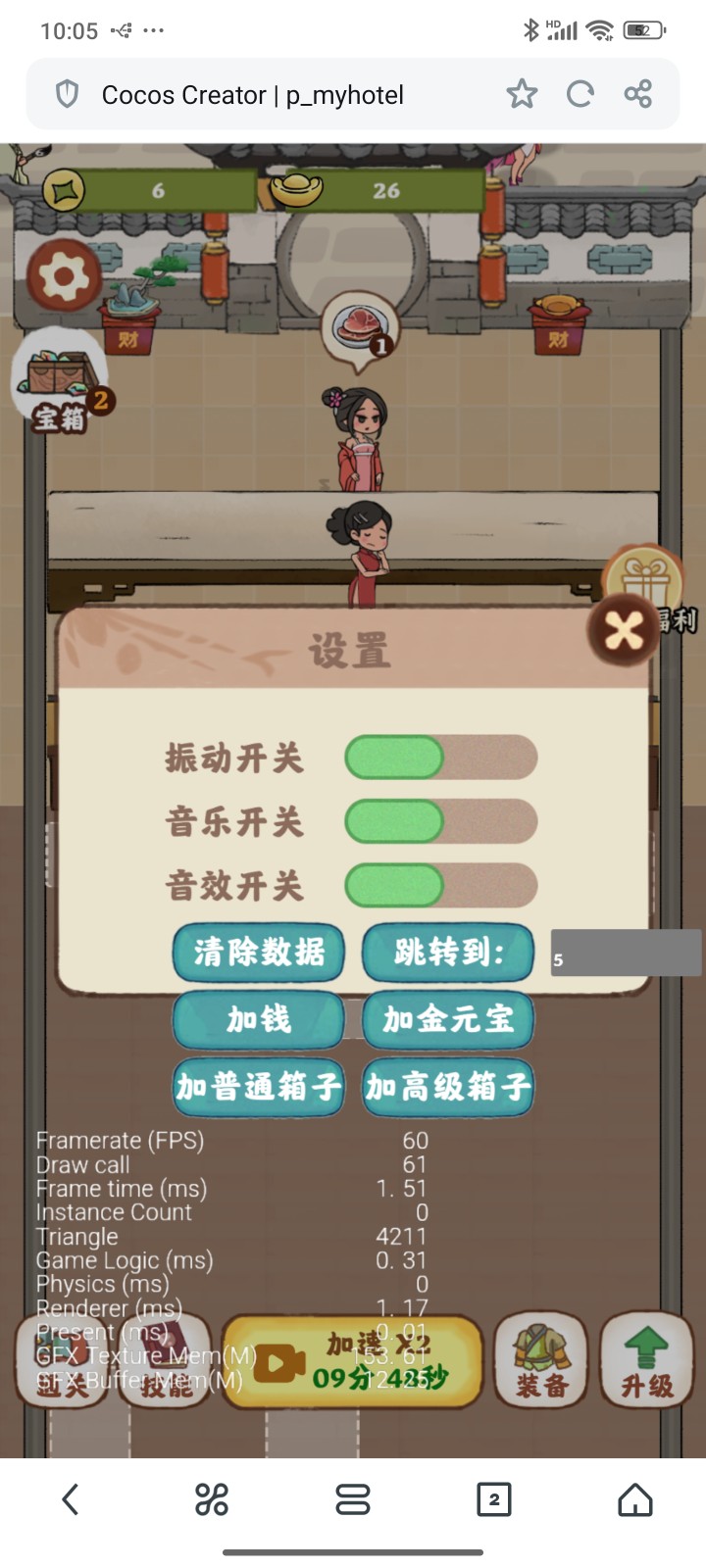The image size is (706, 1568).
Task: Toggle the 音效开关 switch
Action: 440,885
